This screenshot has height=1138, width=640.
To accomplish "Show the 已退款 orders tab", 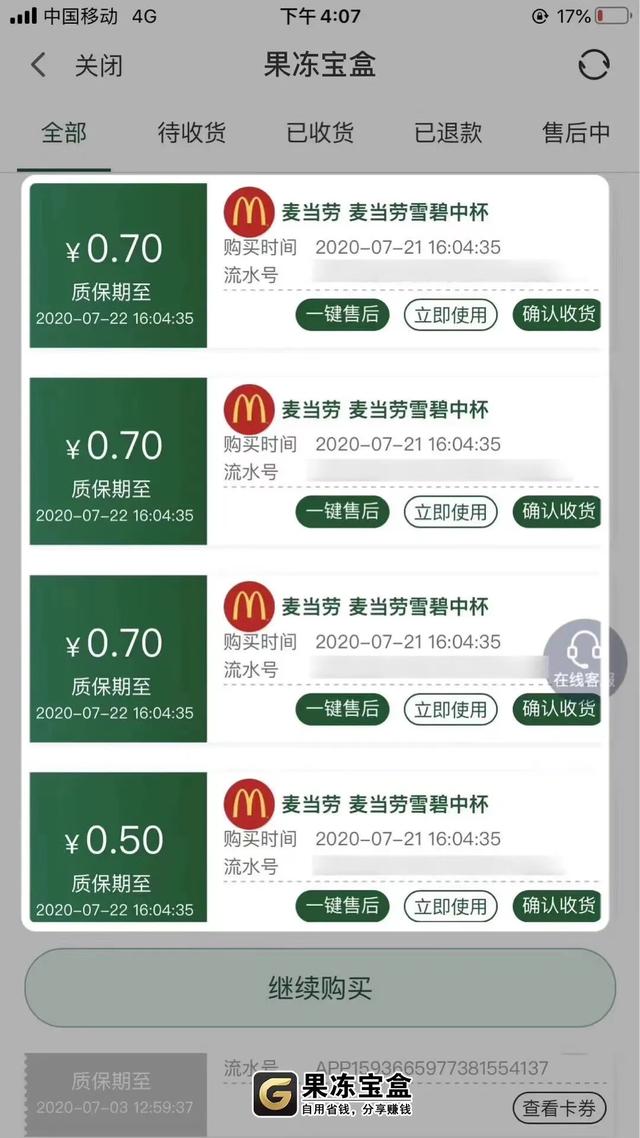I will click(448, 133).
